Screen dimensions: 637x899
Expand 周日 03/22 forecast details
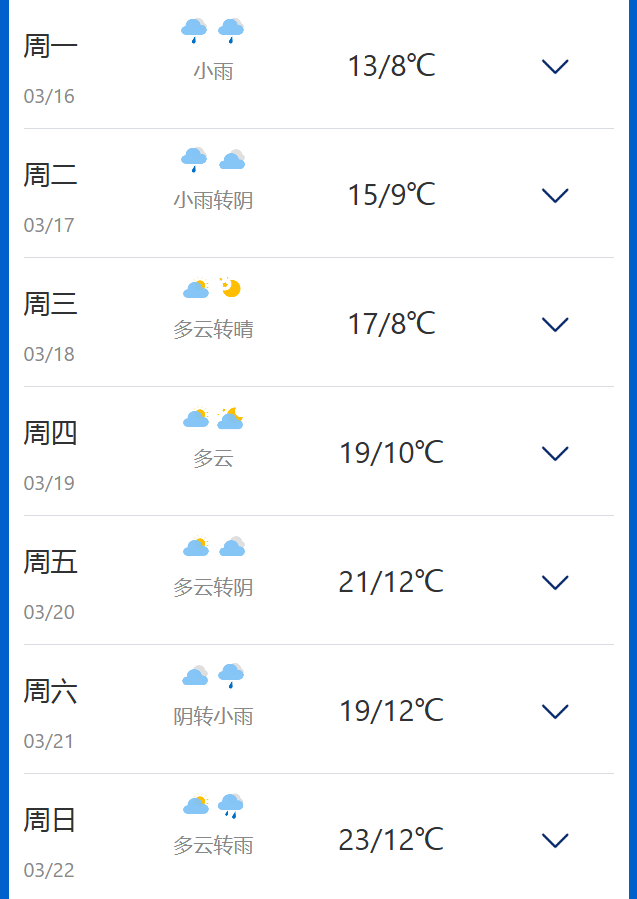555,840
